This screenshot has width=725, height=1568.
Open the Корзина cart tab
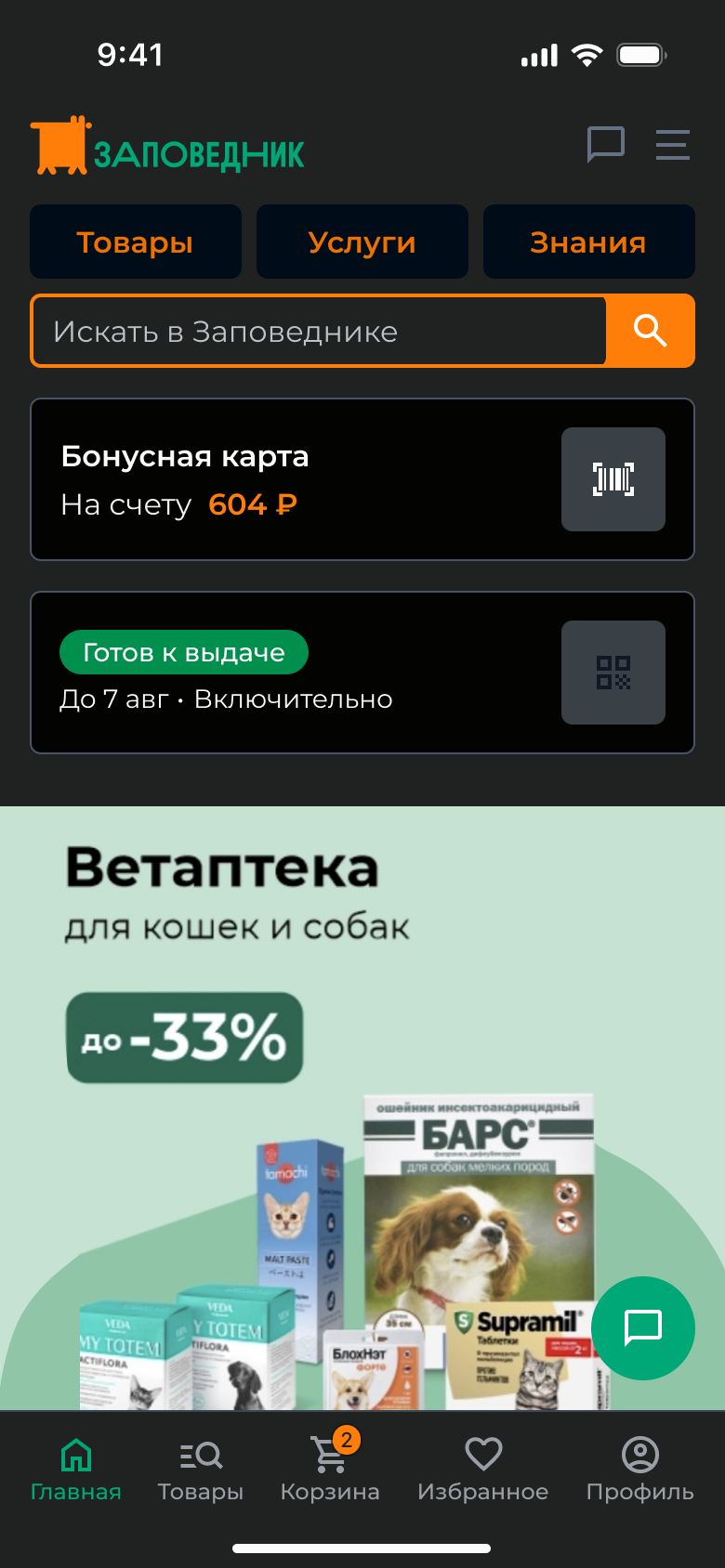330,1470
